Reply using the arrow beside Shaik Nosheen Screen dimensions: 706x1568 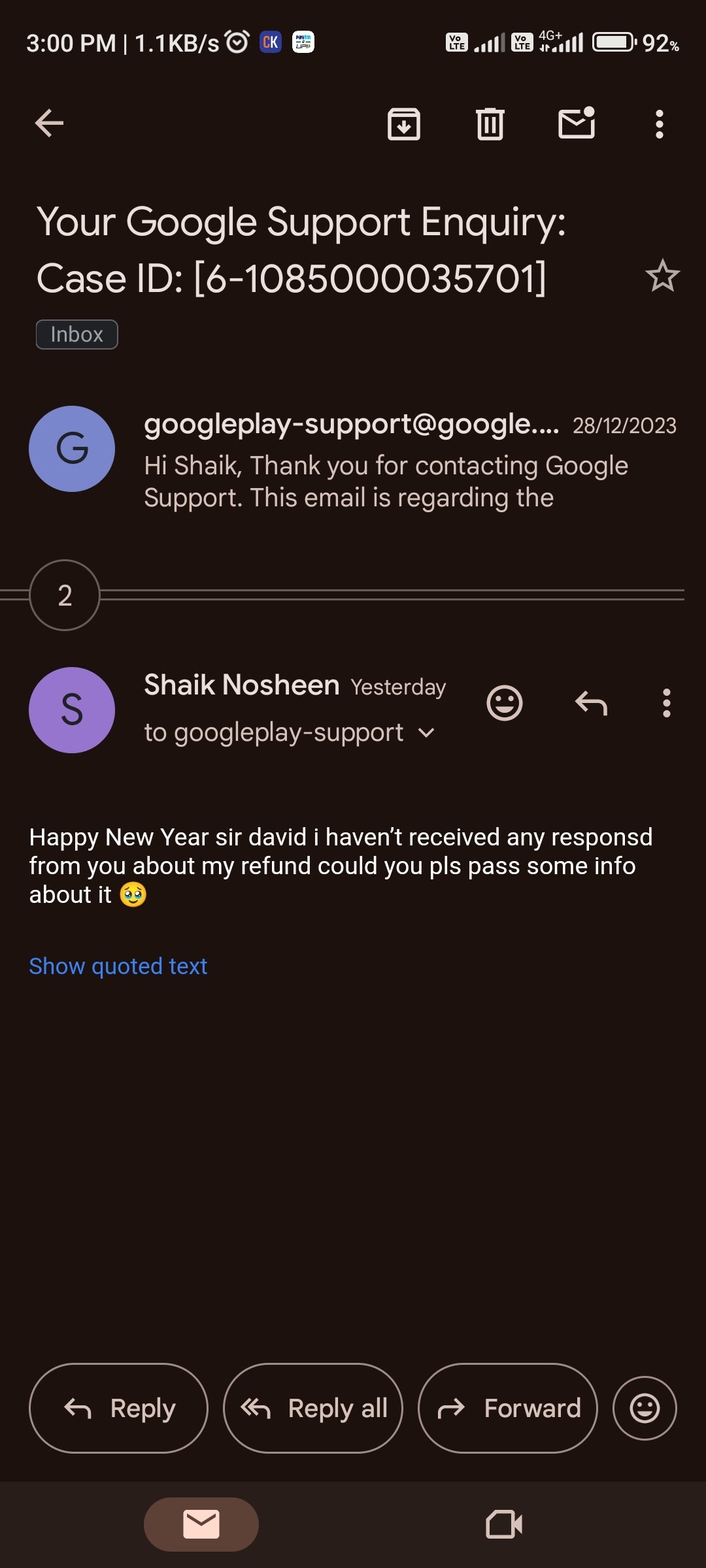592,704
